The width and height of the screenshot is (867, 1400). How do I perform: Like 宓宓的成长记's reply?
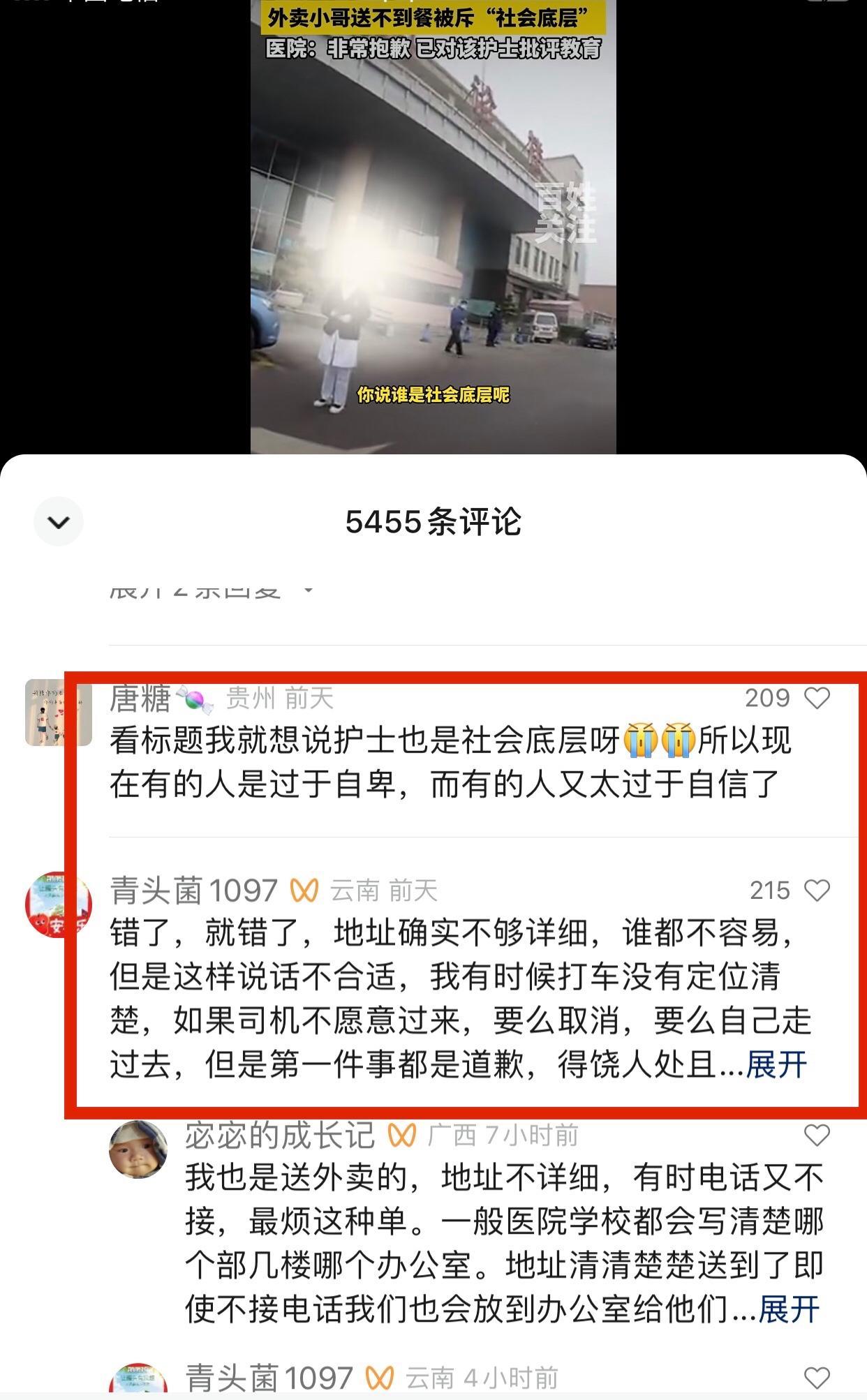point(817,1135)
